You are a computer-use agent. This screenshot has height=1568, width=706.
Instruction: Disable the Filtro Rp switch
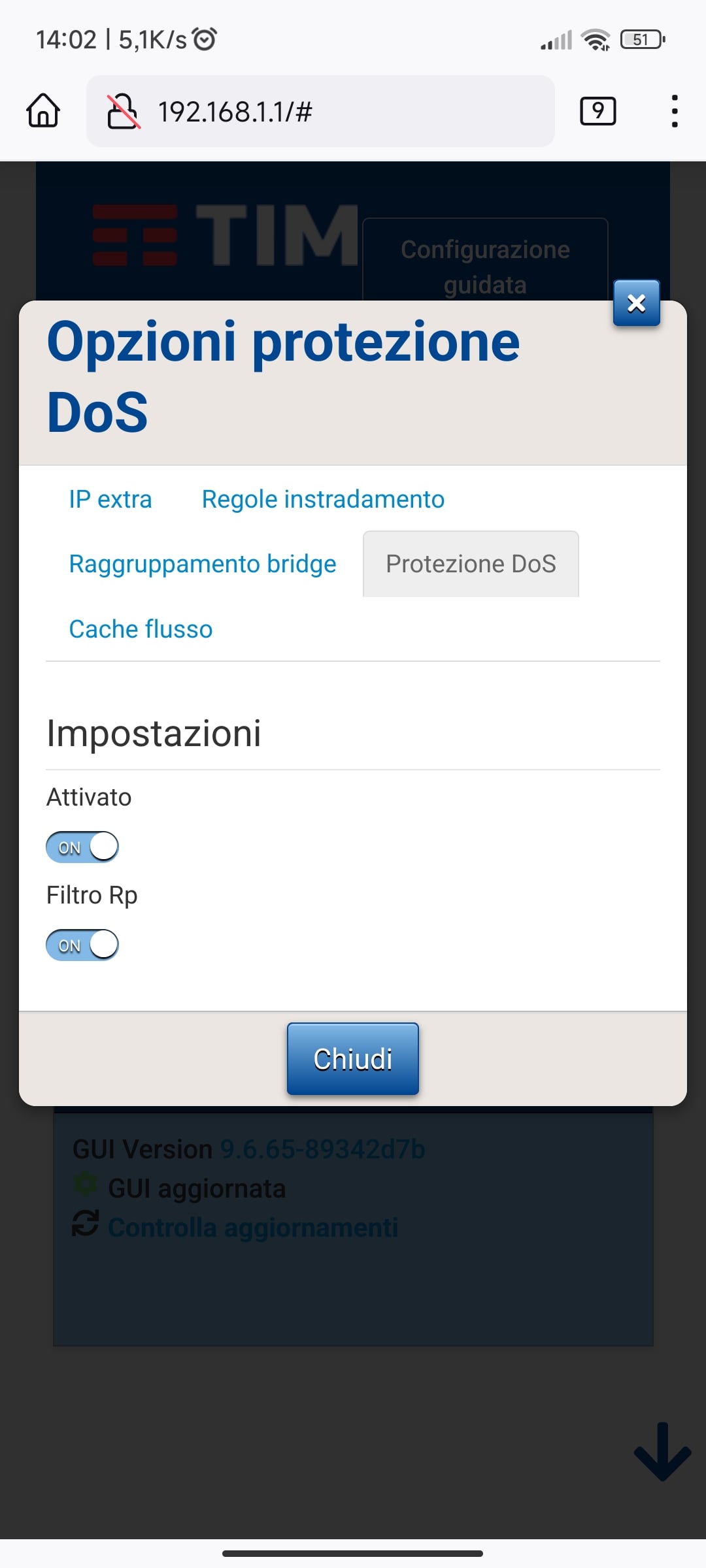pyautogui.click(x=82, y=945)
